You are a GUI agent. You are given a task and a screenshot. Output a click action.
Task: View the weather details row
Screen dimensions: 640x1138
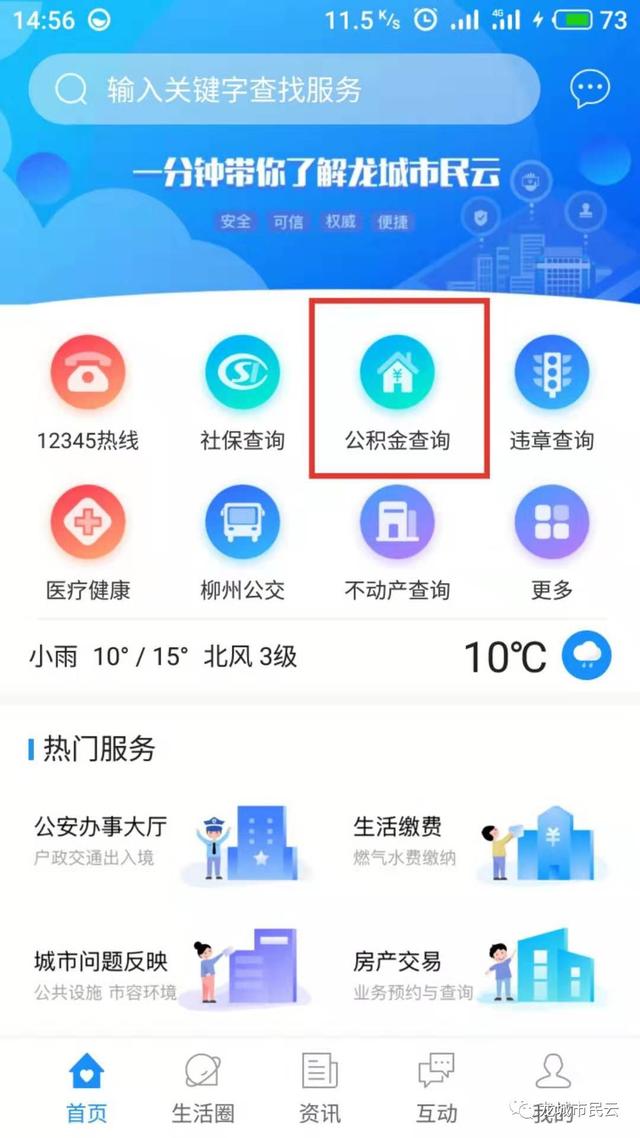click(320, 657)
